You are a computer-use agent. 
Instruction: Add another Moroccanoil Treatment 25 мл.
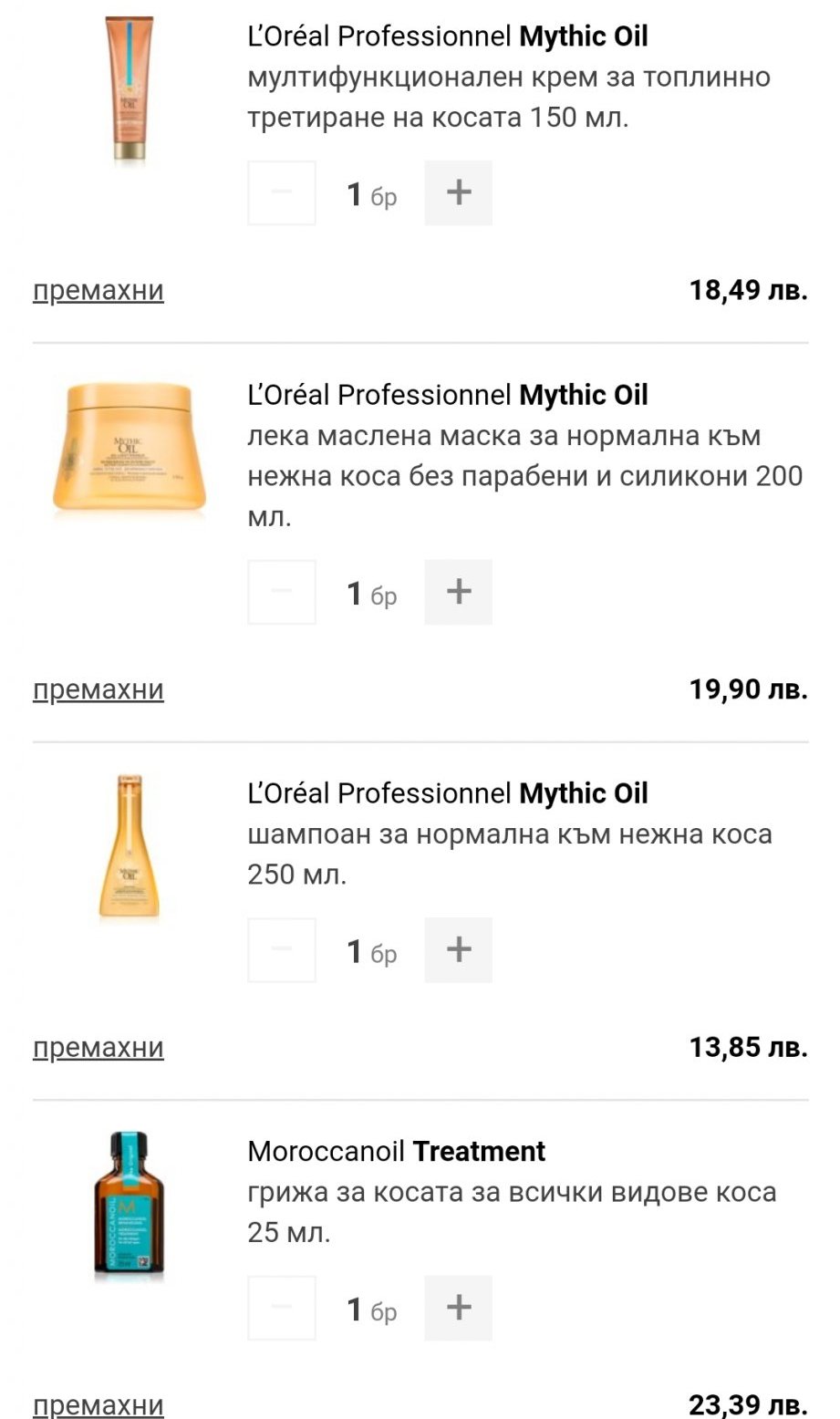point(459,1308)
